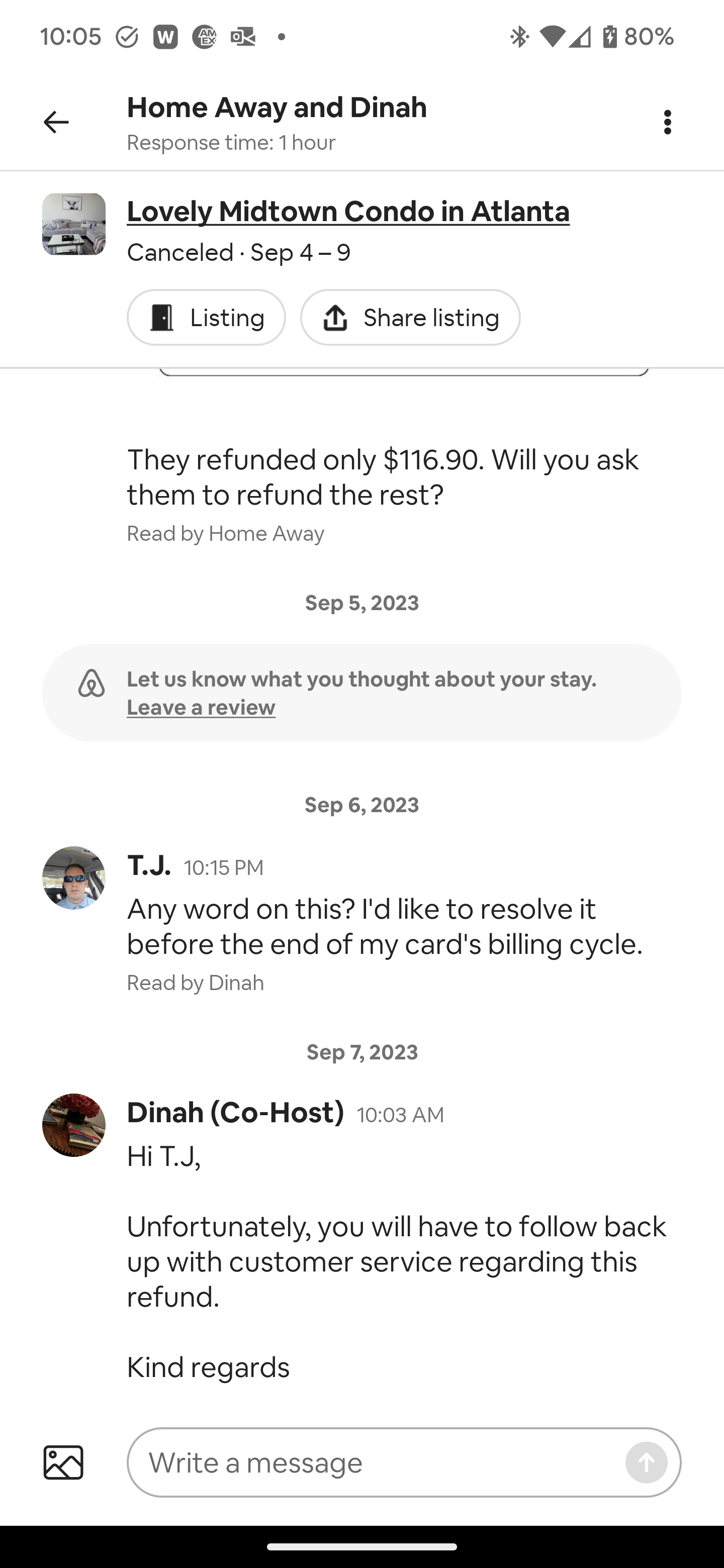The image size is (724, 1568).
Task: Share listing with someone
Action: pyautogui.click(x=410, y=317)
